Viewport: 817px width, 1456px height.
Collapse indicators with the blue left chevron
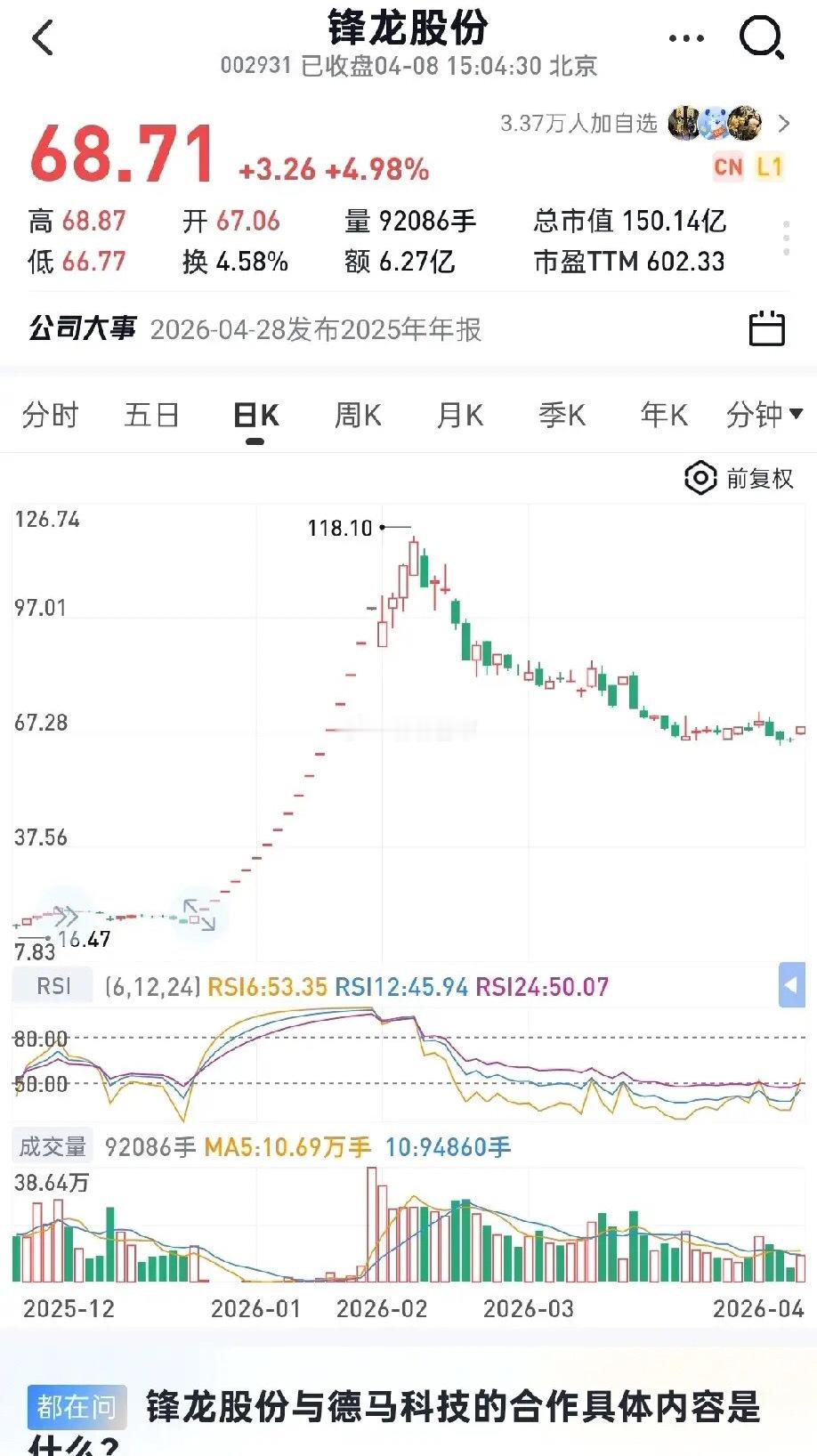coord(793,984)
